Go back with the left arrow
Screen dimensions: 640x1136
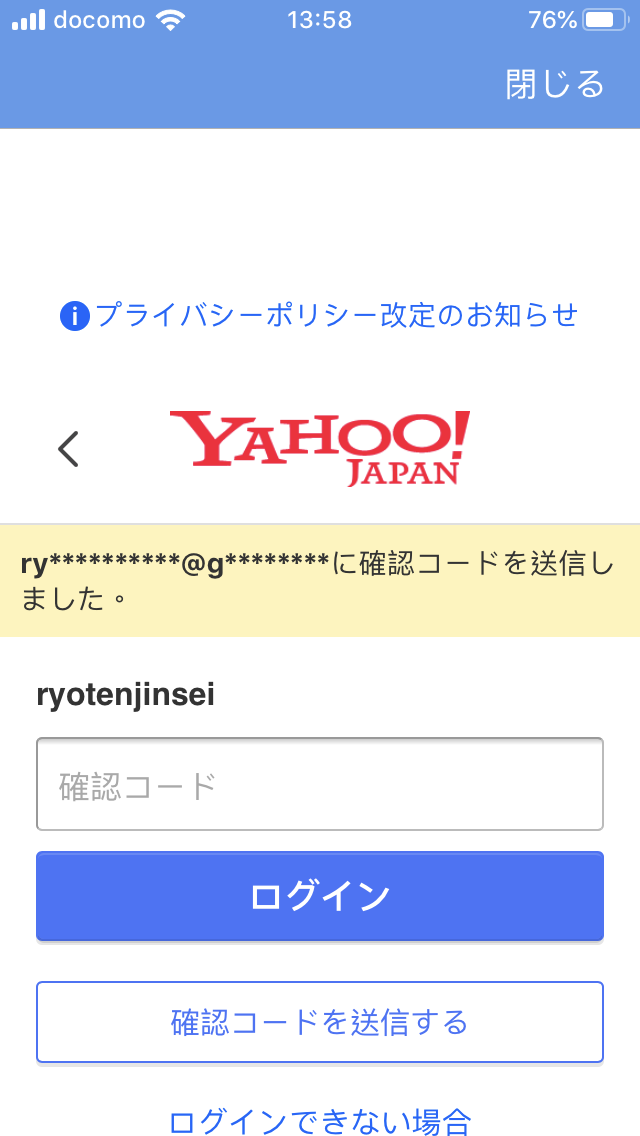tap(68, 449)
